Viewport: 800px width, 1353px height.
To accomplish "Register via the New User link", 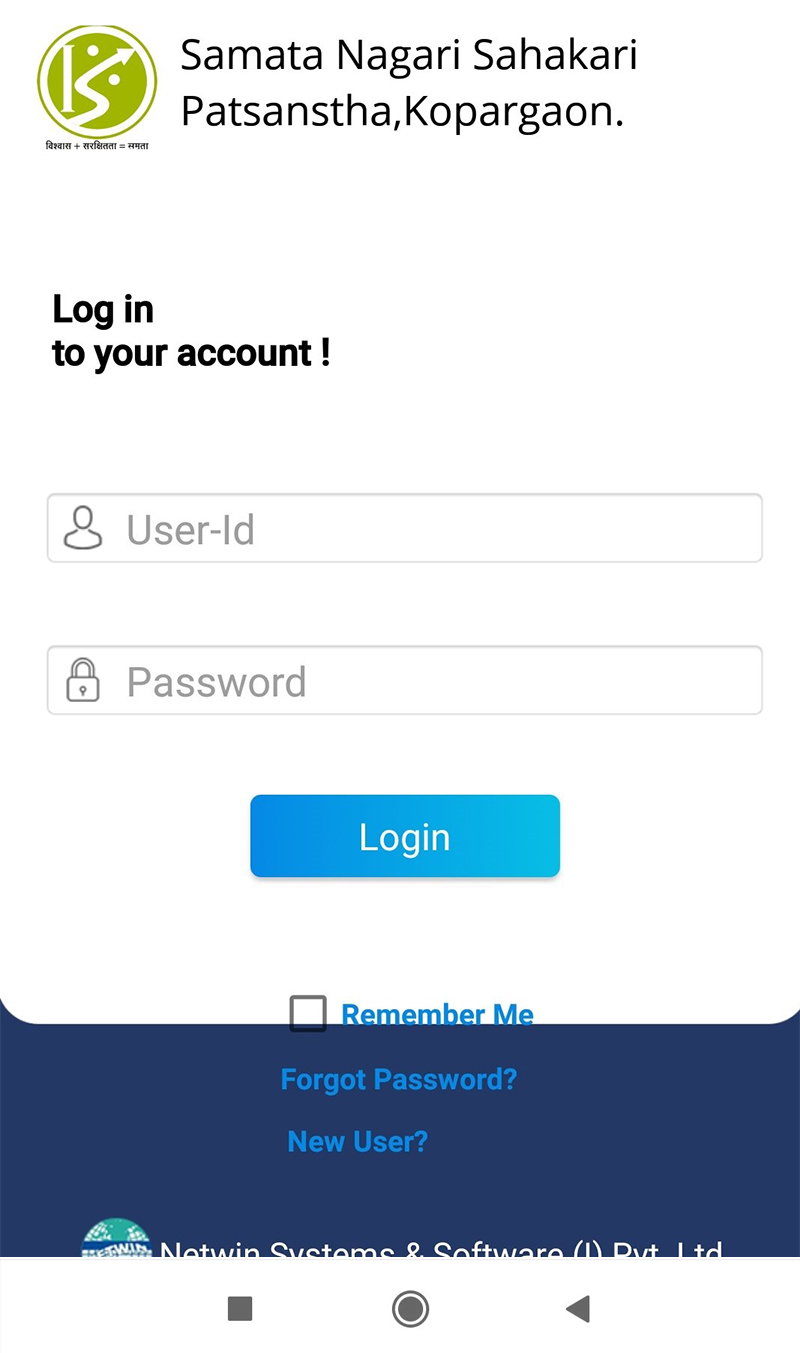I will (x=357, y=1141).
